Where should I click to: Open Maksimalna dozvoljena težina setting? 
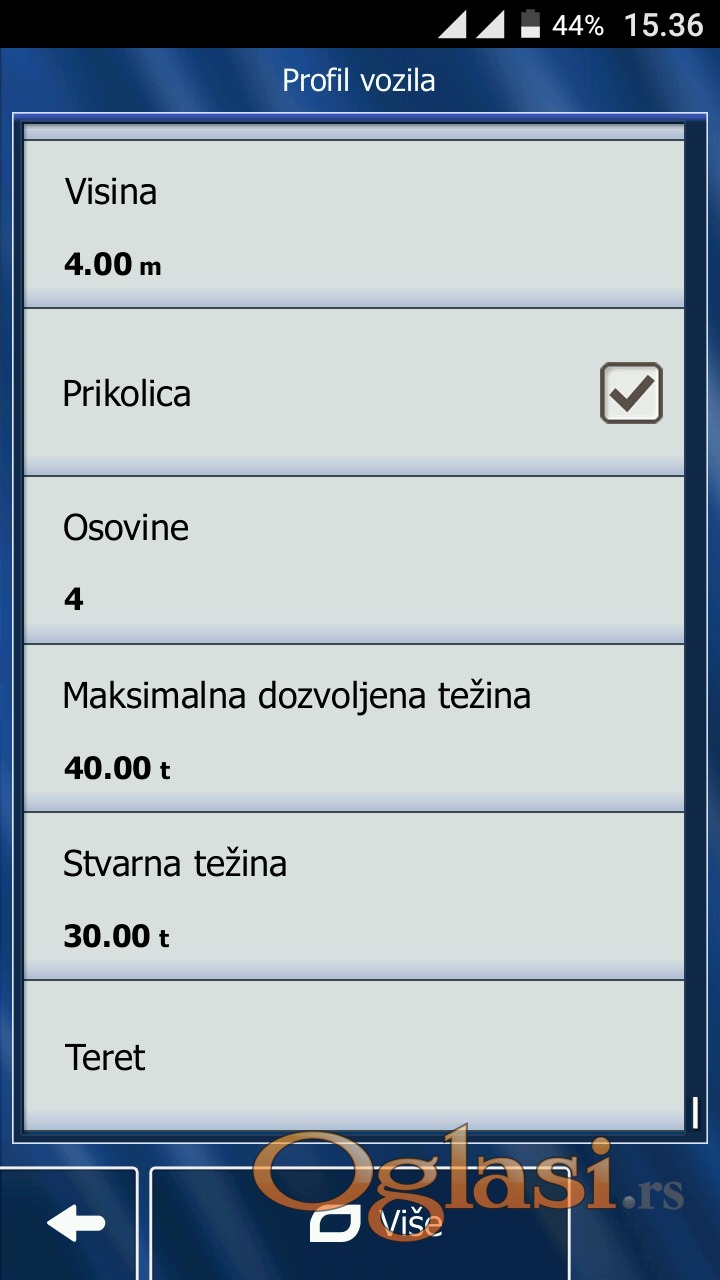[x=353, y=729]
